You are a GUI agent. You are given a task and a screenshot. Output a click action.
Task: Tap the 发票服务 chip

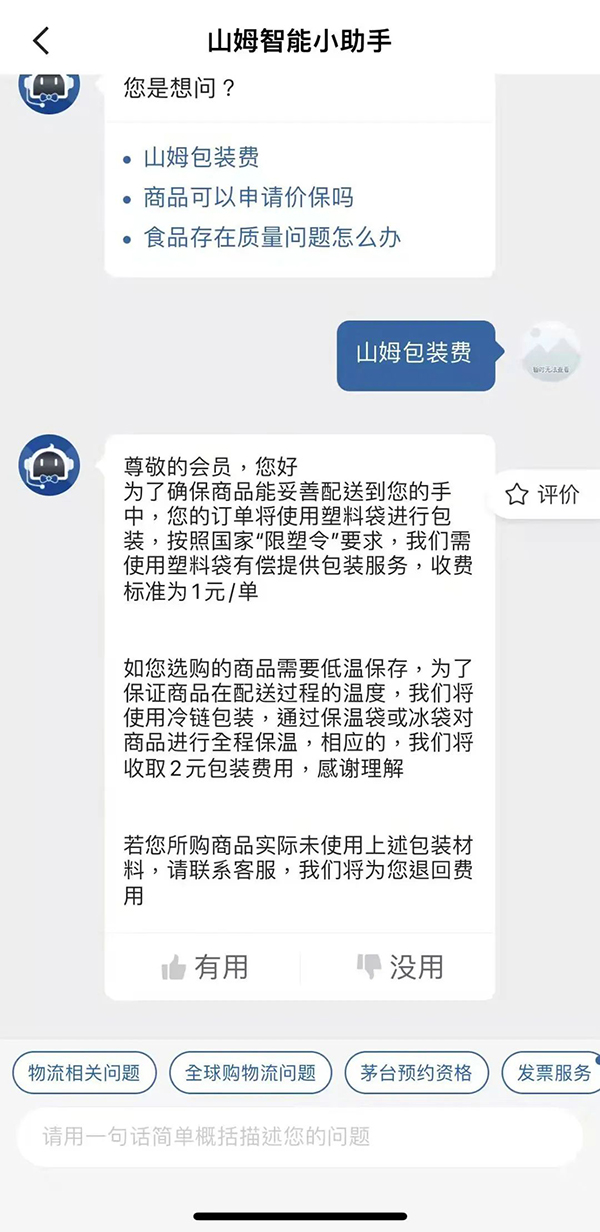coord(552,1073)
